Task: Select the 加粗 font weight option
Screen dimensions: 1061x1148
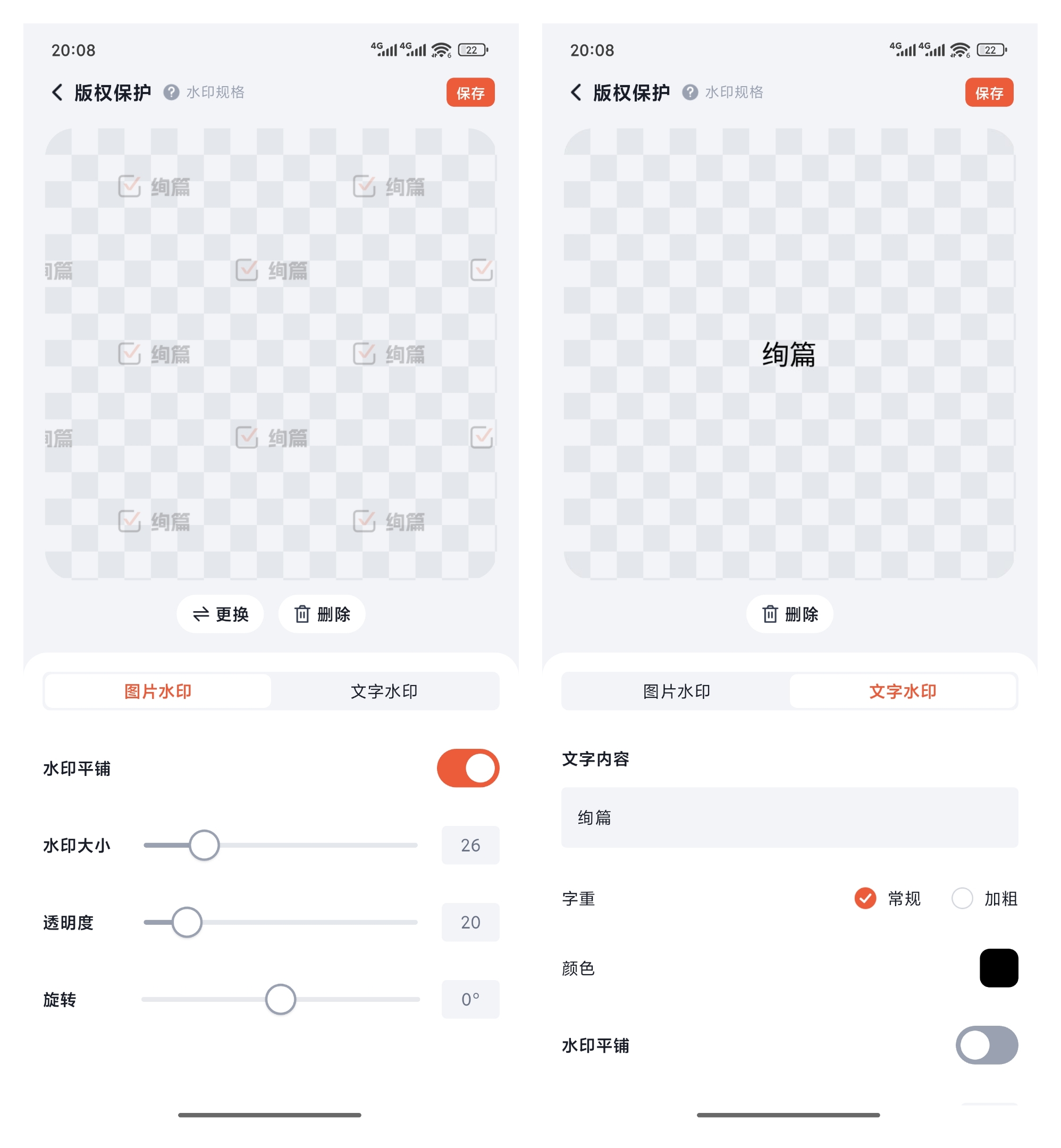Action: [962, 898]
